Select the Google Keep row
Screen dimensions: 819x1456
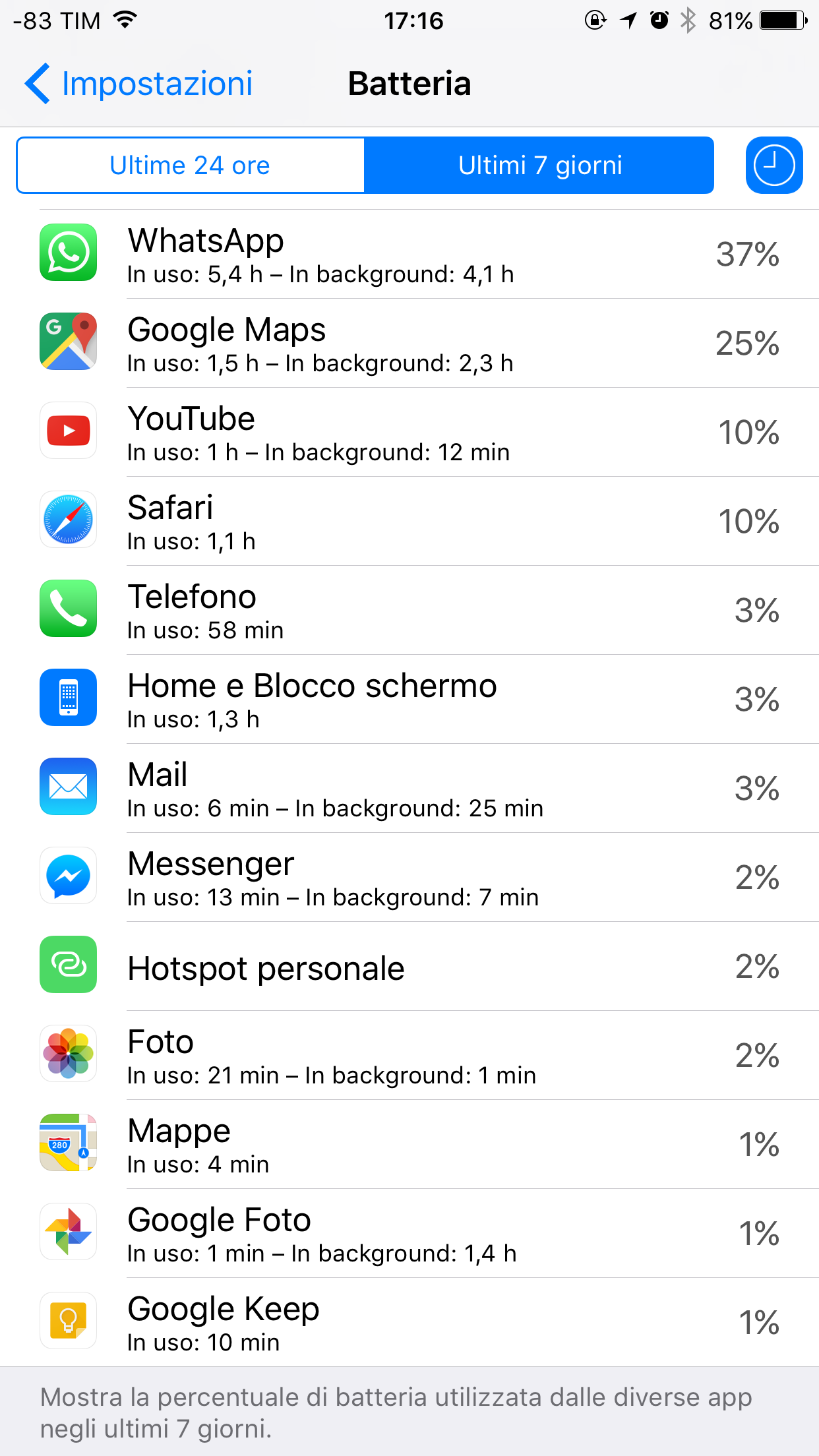[409, 1322]
